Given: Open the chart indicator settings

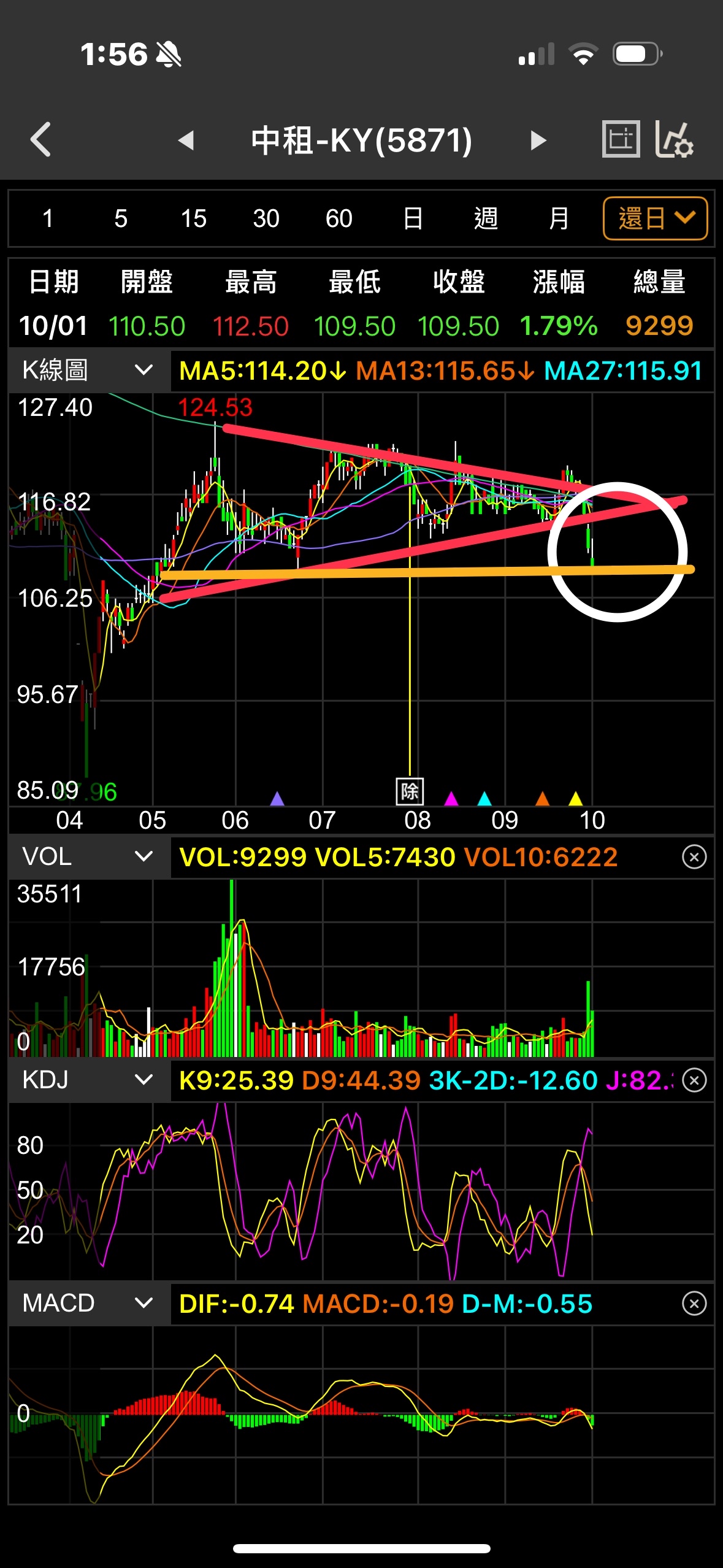Looking at the screenshot, I should coord(674,139).
